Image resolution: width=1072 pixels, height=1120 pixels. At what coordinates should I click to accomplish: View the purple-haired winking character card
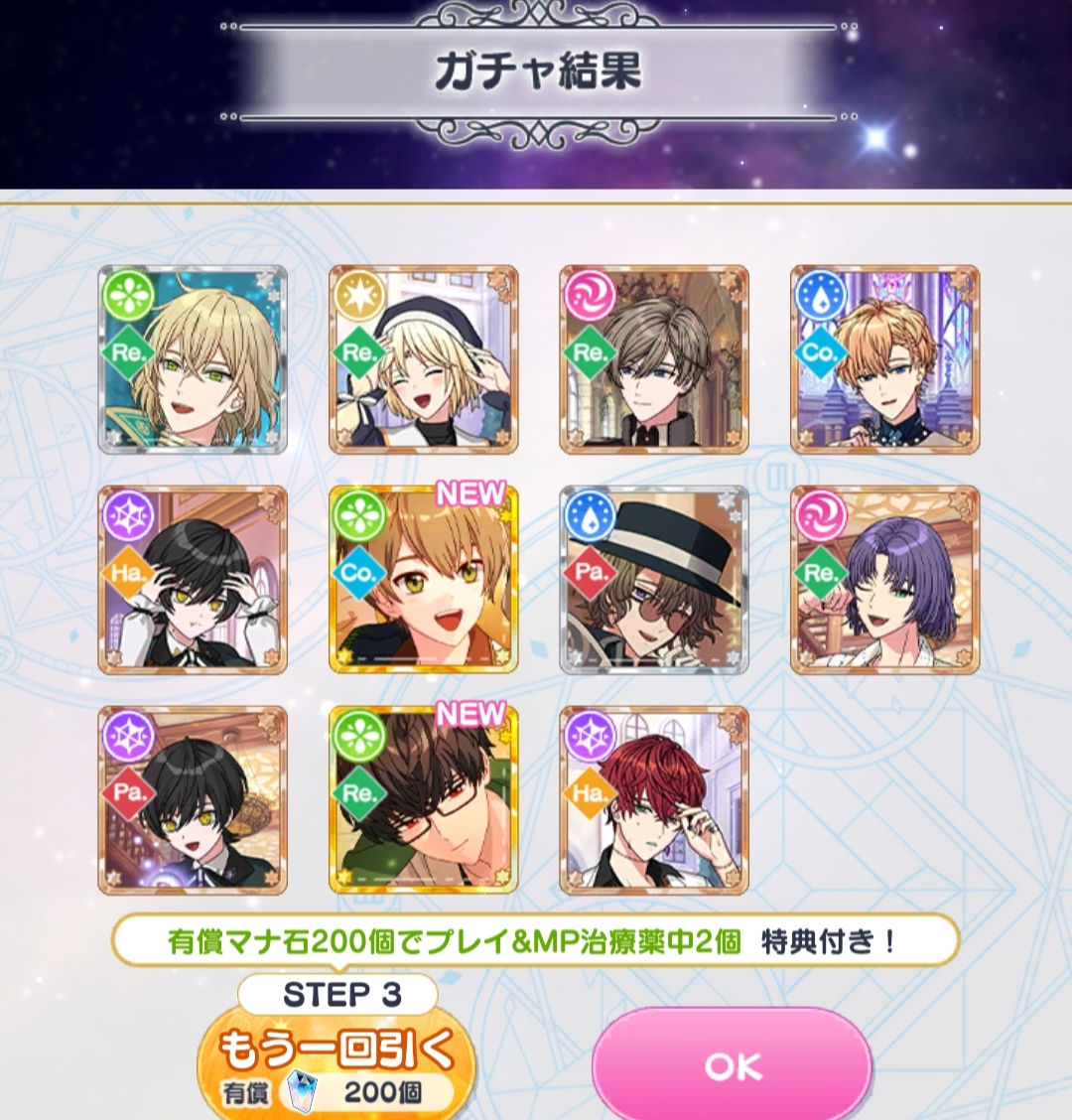(884, 580)
